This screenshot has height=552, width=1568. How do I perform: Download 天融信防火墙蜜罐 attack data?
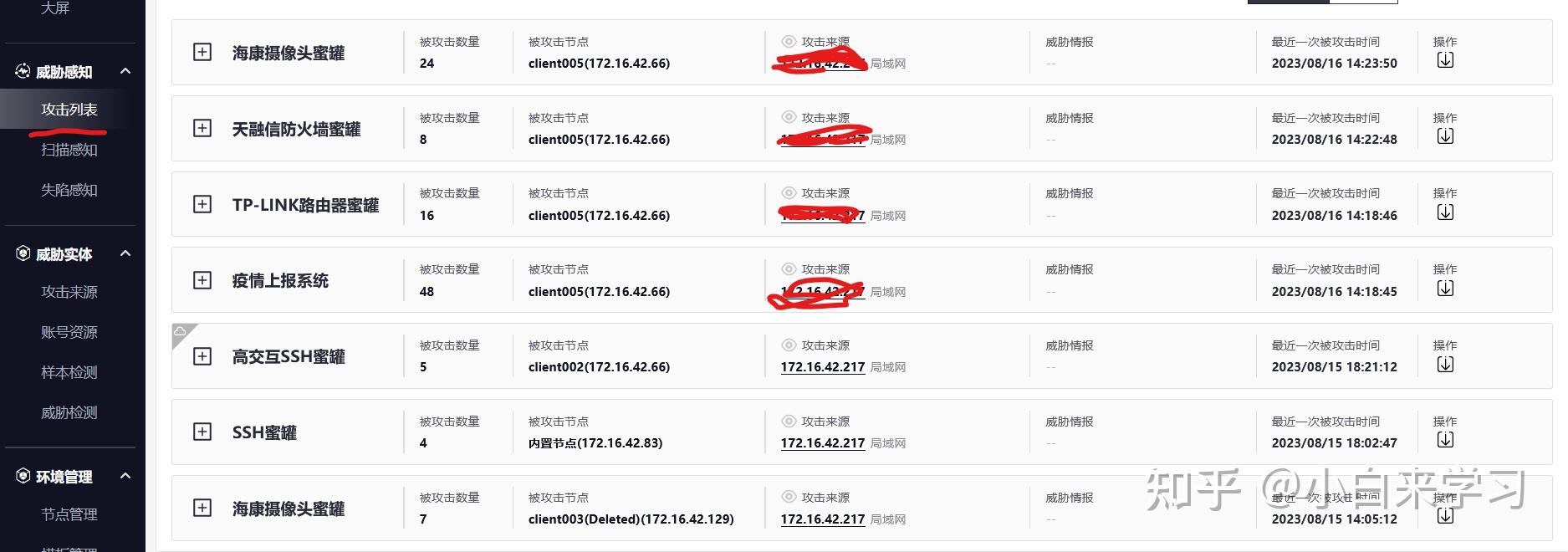(1445, 136)
